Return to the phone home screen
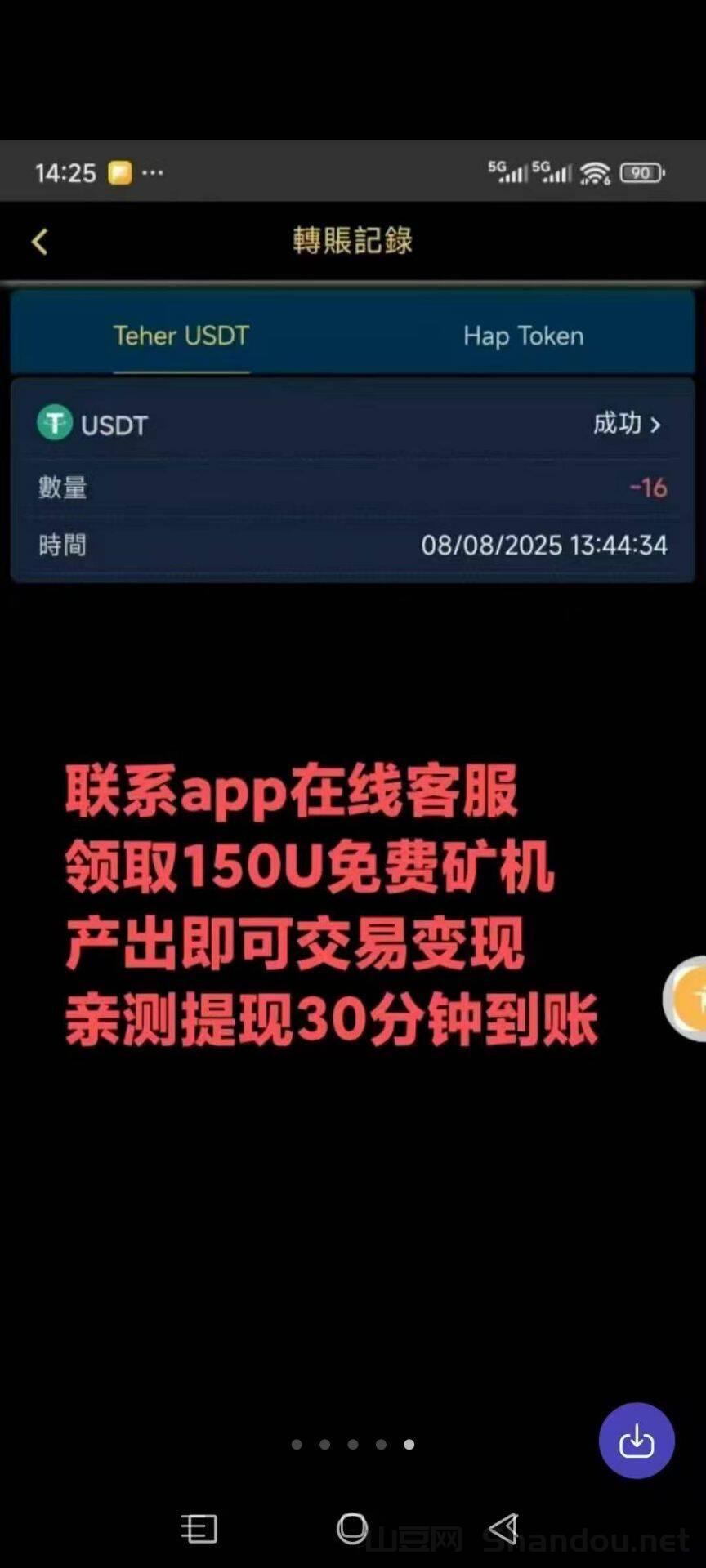 click(352, 1528)
